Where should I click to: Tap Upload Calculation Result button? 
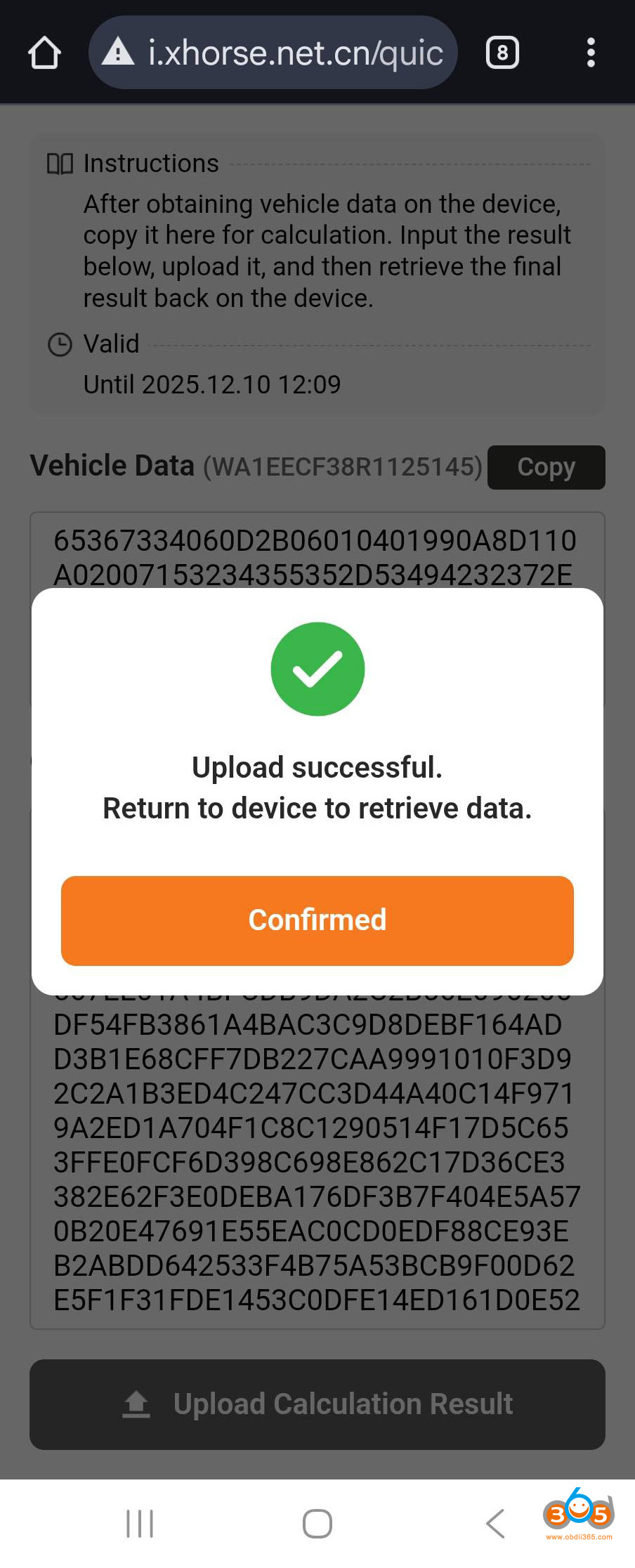pyautogui.click(x=317, y=1404)
